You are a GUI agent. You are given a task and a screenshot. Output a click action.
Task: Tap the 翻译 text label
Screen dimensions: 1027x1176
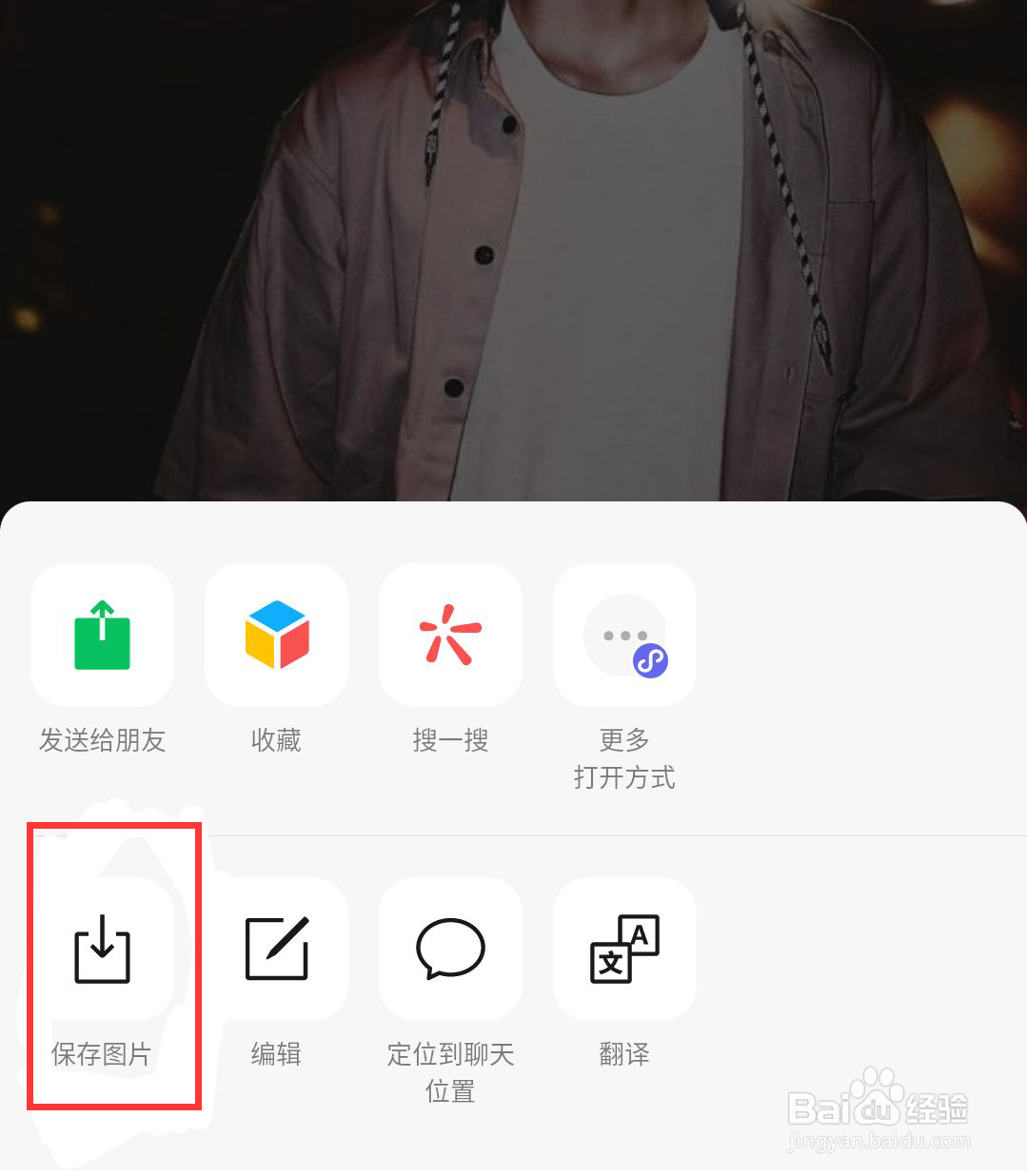pyautogui.click(x=623, y=1054)
